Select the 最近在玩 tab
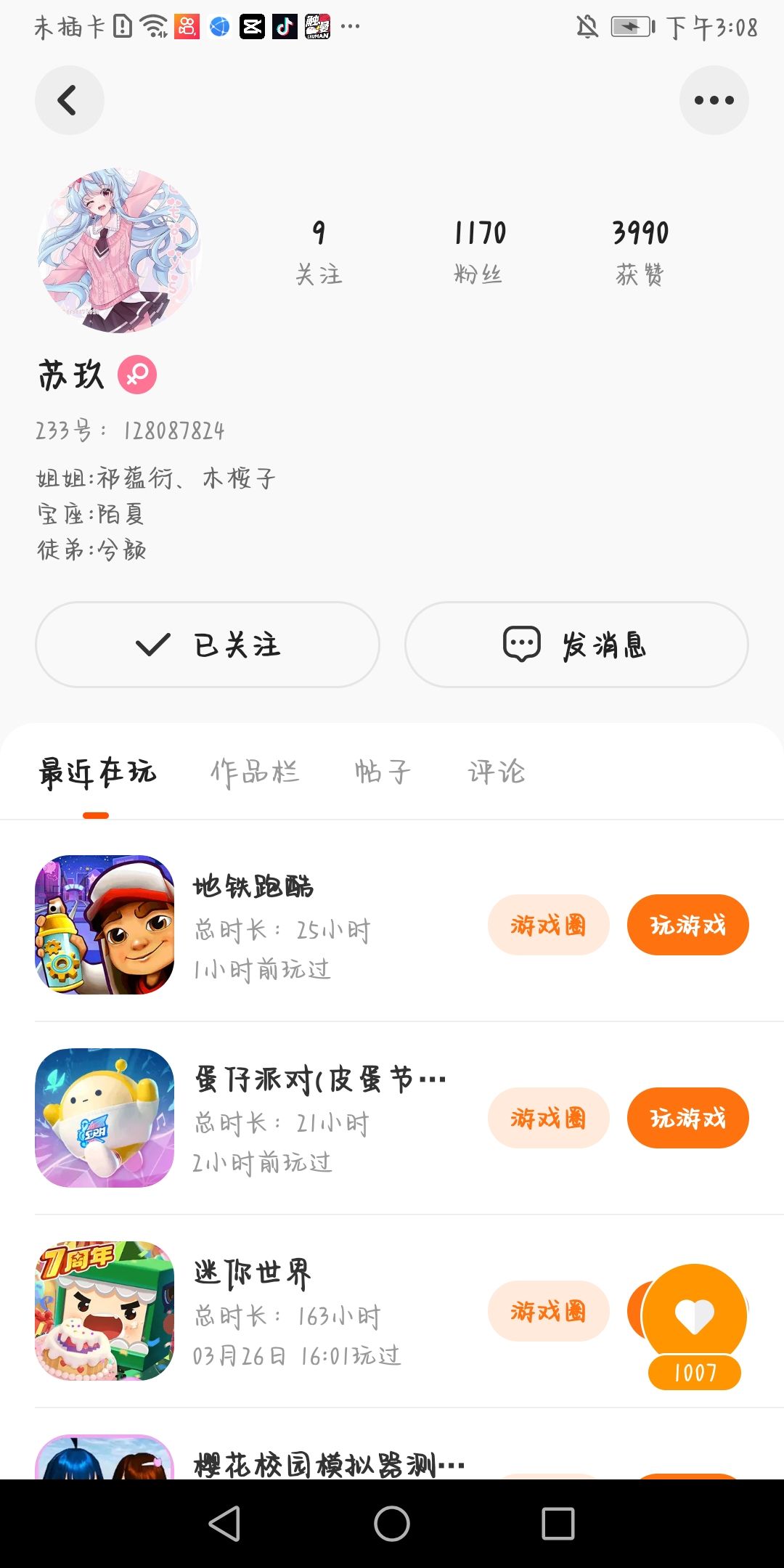The width and height of the screenshot is (784, 1568). point(97,772)
